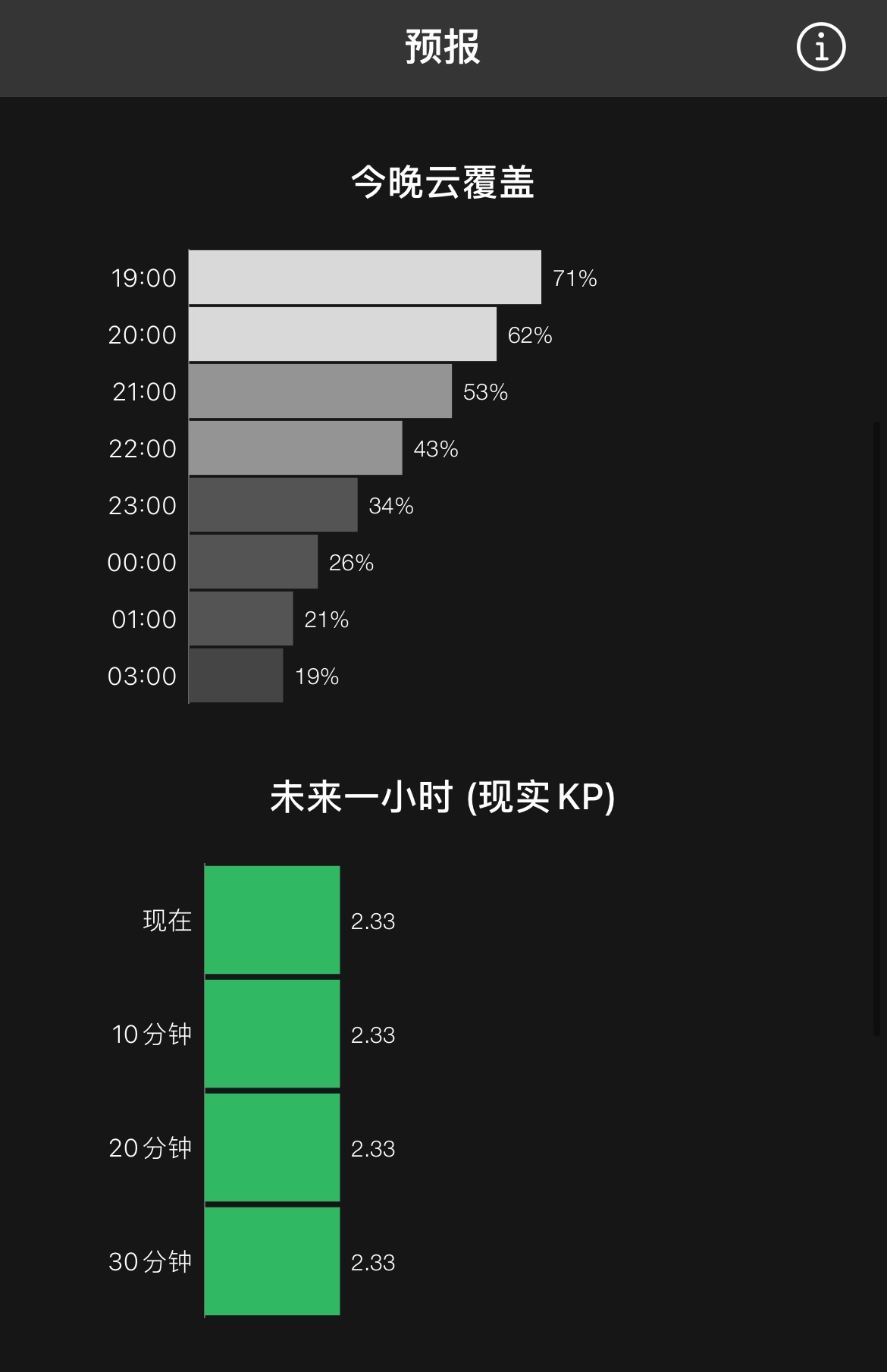
Task: Select the 21:00 cloud cover bar
Action: (x=318, y=391)
